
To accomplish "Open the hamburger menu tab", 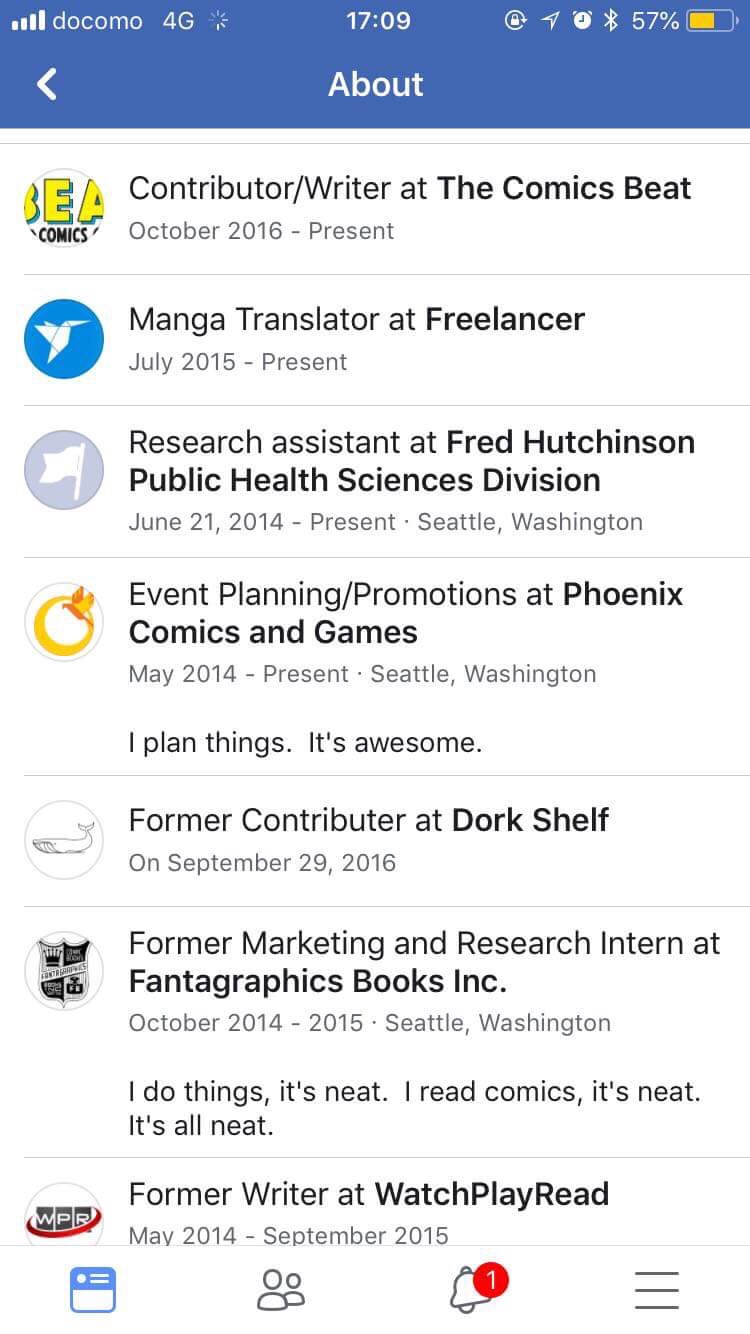I will pyautogui.click(x=657, y=1289).
